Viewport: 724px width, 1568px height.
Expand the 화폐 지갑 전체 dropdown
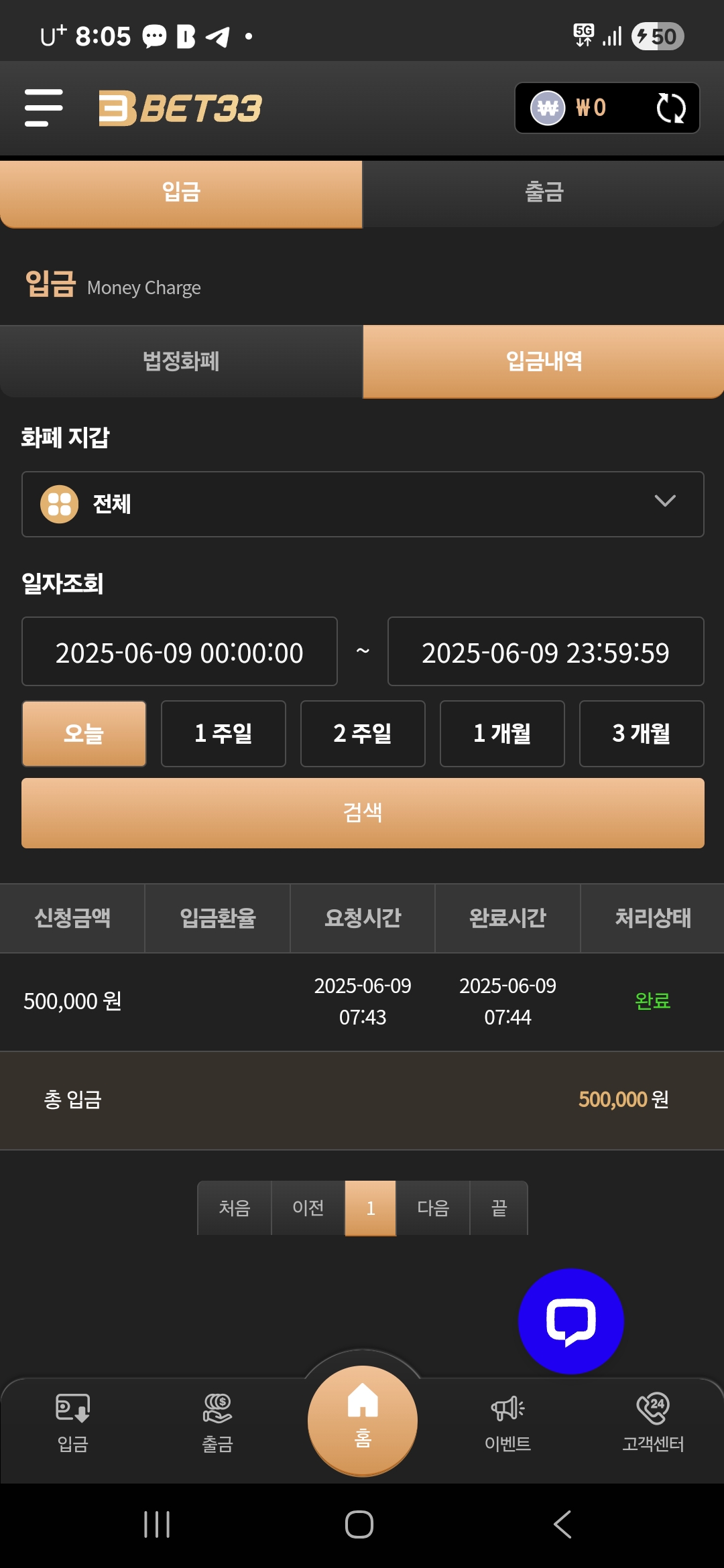pos(363,504)
